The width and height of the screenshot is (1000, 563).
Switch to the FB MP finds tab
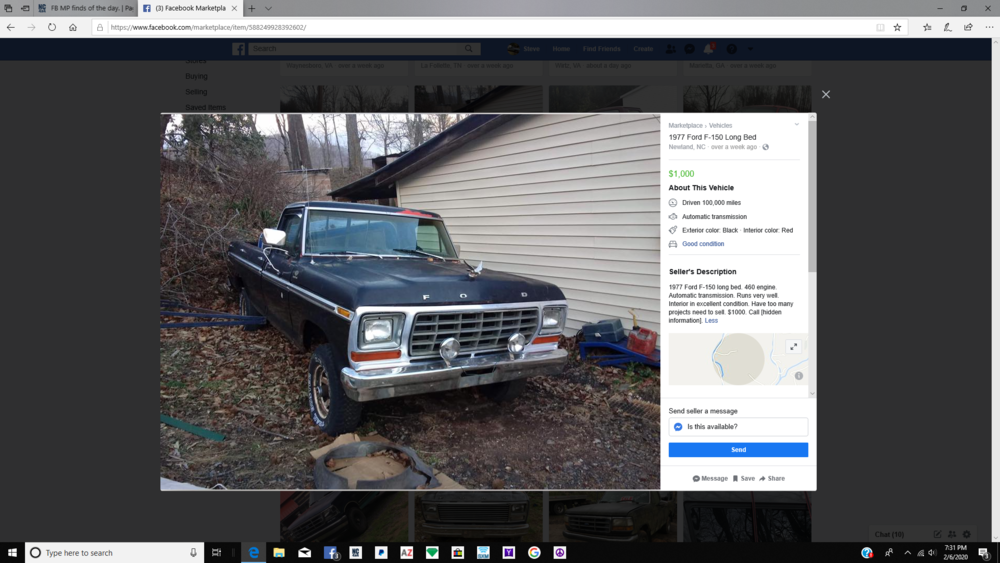[x=85, y=8]
